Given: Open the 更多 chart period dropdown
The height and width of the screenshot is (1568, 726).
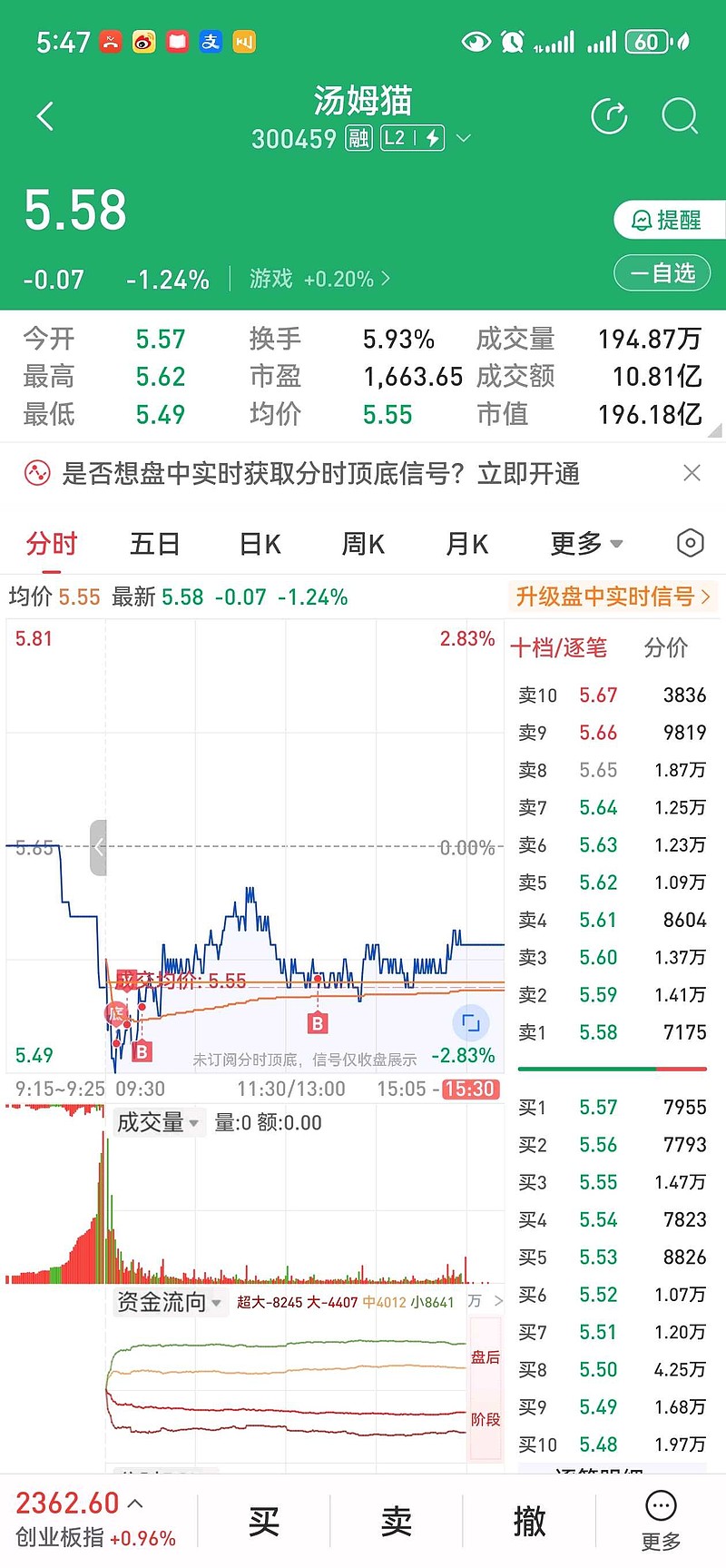Looking at the screenshot, I should click(x=586, y=544).
